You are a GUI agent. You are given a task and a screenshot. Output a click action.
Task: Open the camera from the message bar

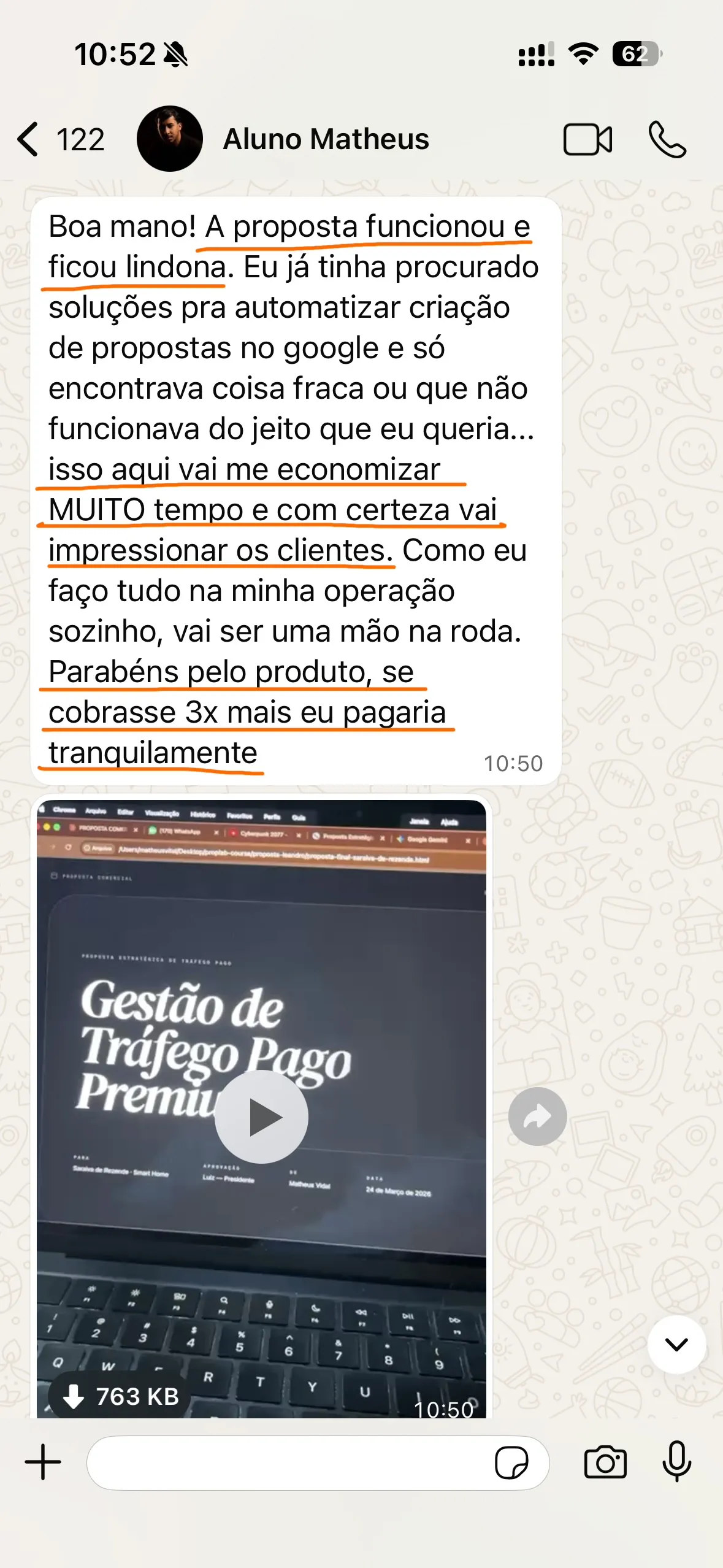click(606, 1462)
